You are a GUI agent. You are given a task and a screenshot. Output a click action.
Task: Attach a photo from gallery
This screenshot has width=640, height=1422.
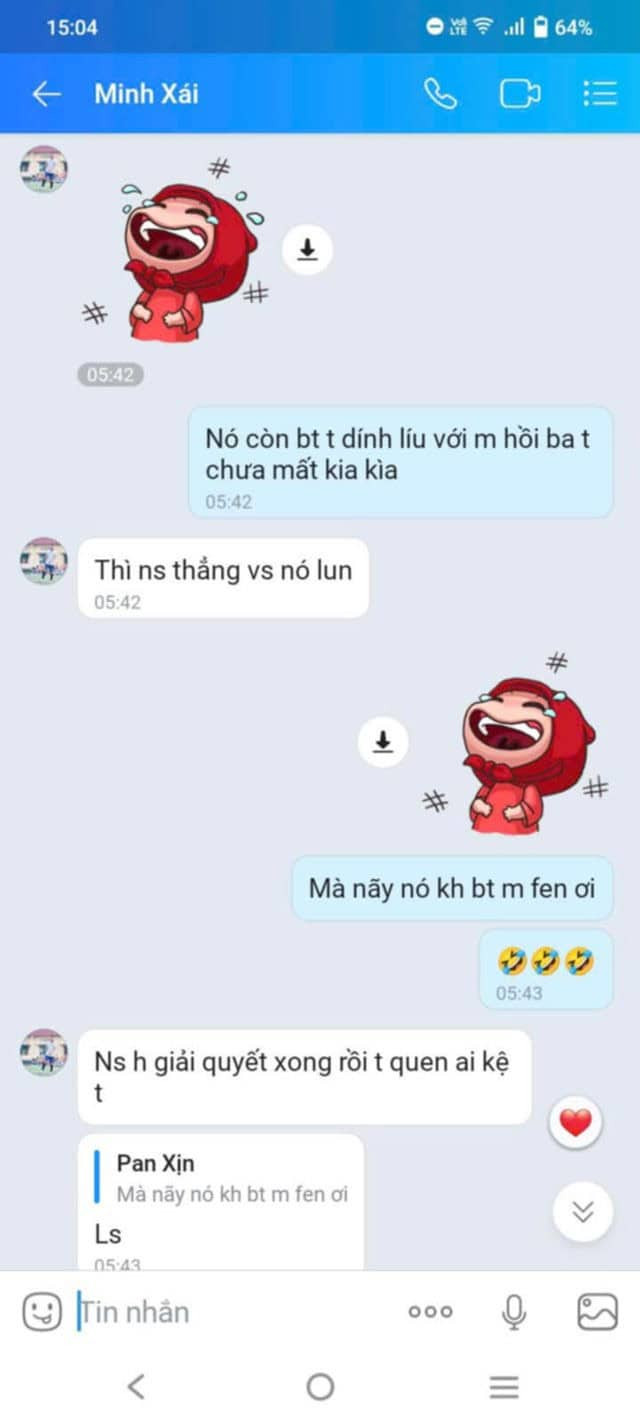pyautogui.click(x=597, y=1311)
